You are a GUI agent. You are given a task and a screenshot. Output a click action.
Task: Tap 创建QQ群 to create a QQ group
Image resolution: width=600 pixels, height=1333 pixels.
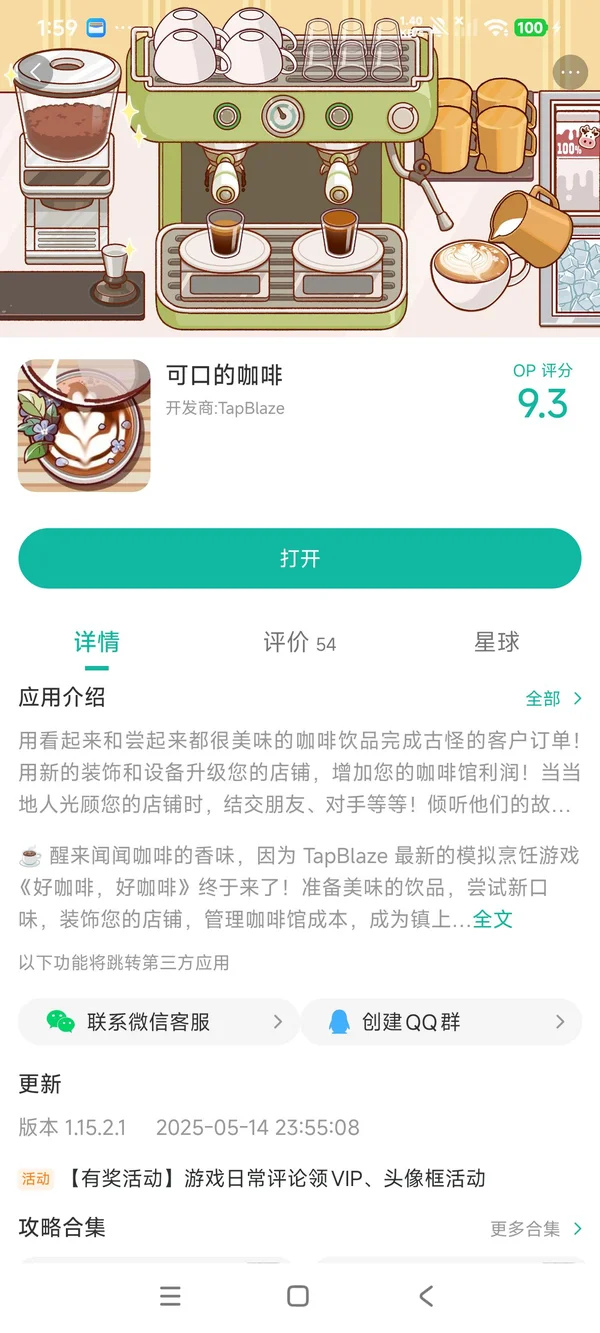coord(441,1022)
